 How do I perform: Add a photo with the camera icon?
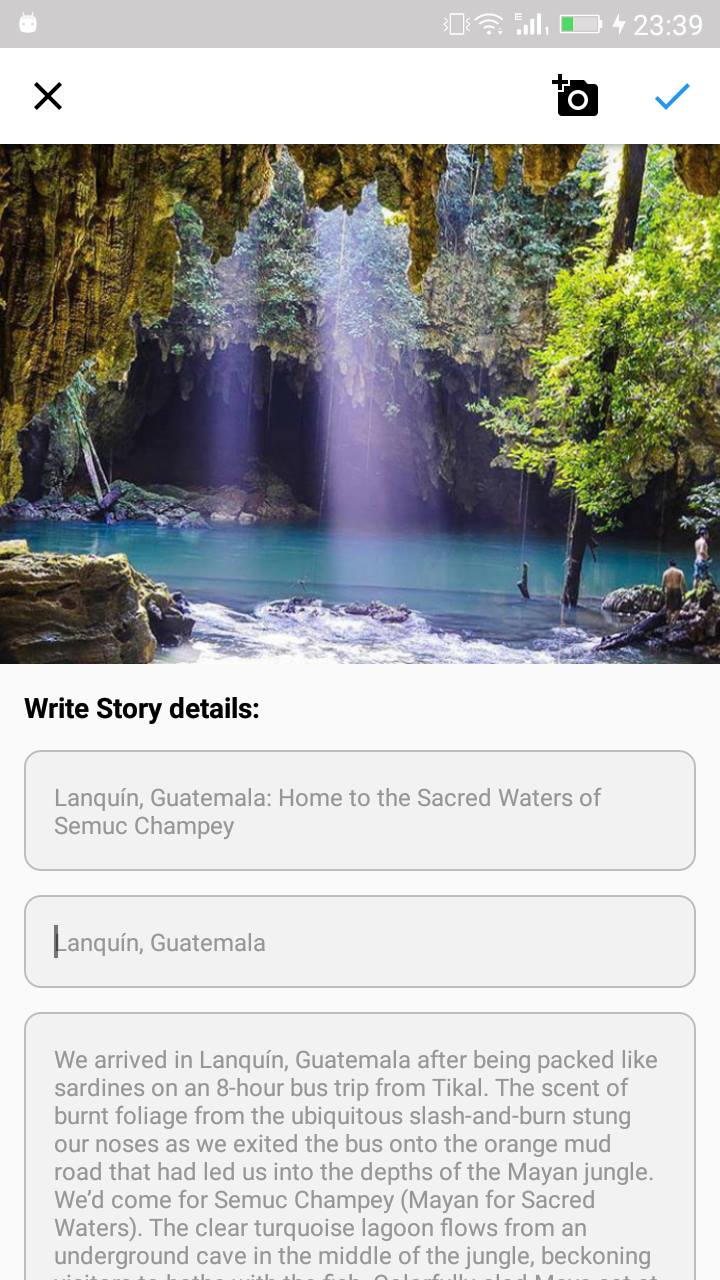pos(575,96)
